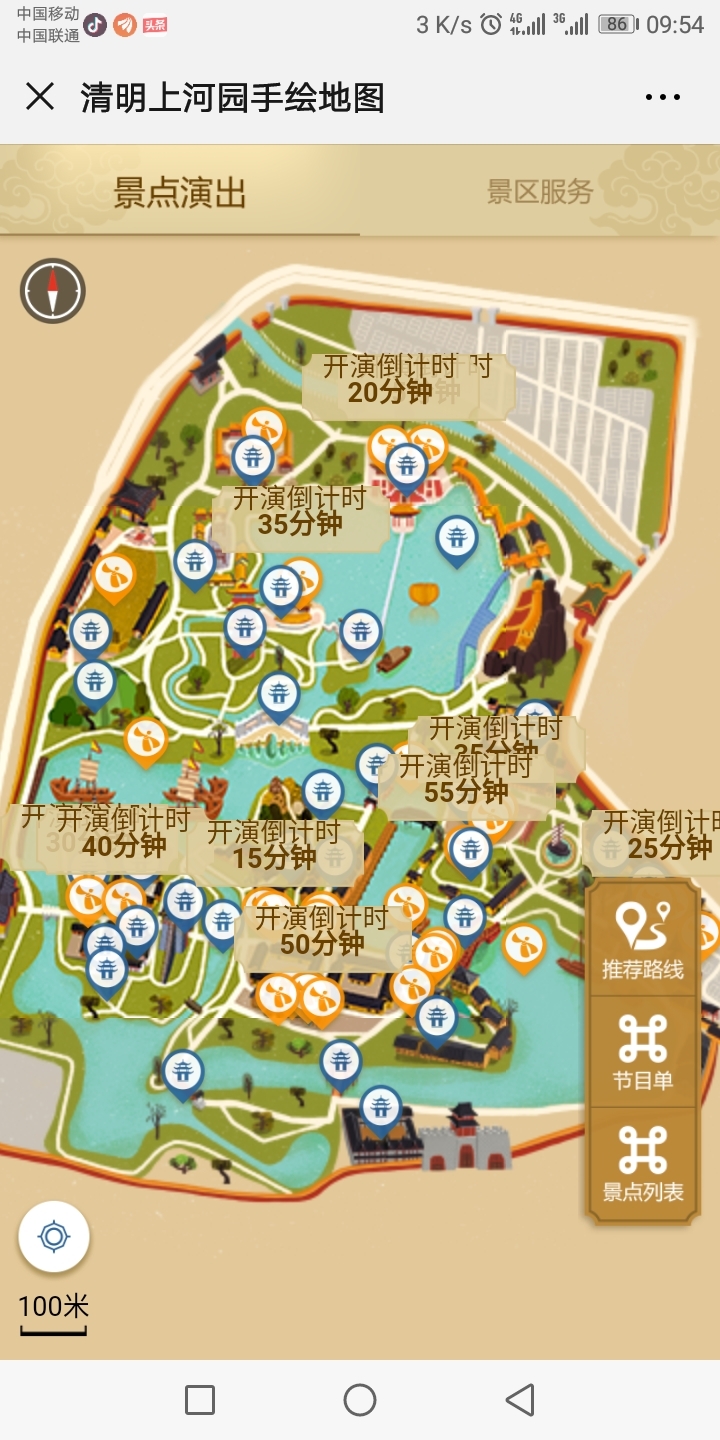Image resolution: width=720 pixels, height=1440 pixels.
Task: Open the 景点列表 attractions list
Action: pyautogui.click(x=642, y=1164)
